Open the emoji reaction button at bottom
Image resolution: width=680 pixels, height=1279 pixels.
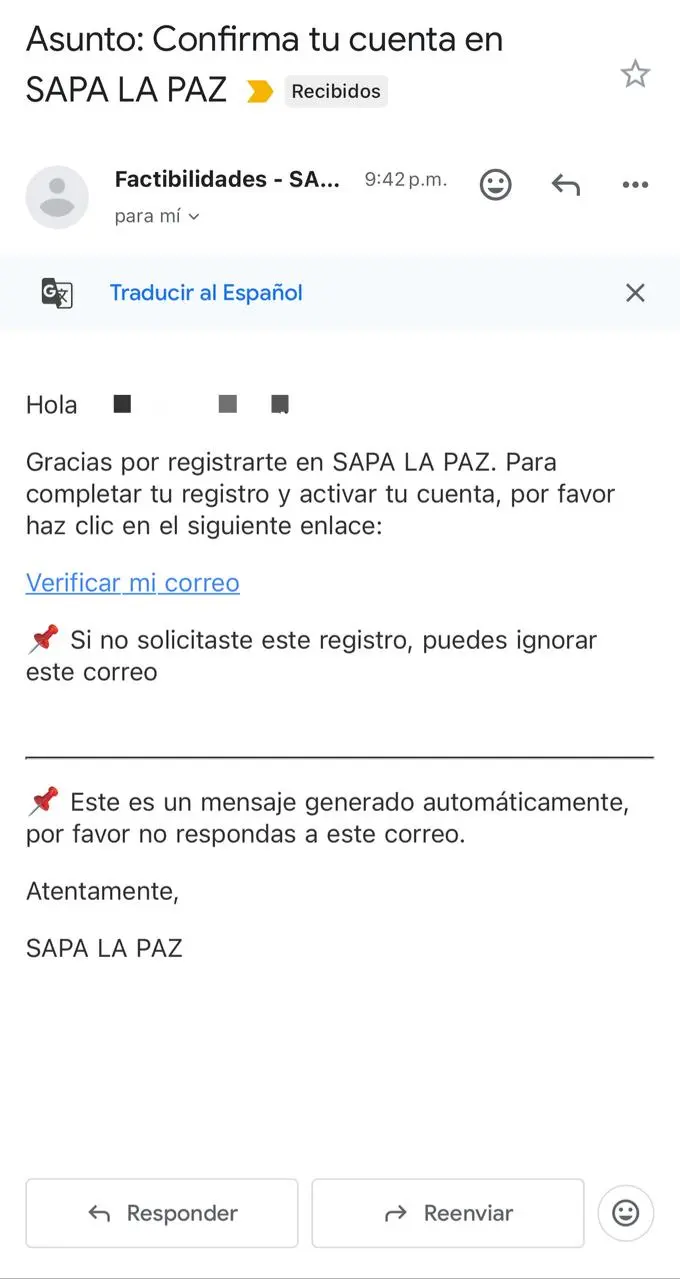(x=626, y=1213)
